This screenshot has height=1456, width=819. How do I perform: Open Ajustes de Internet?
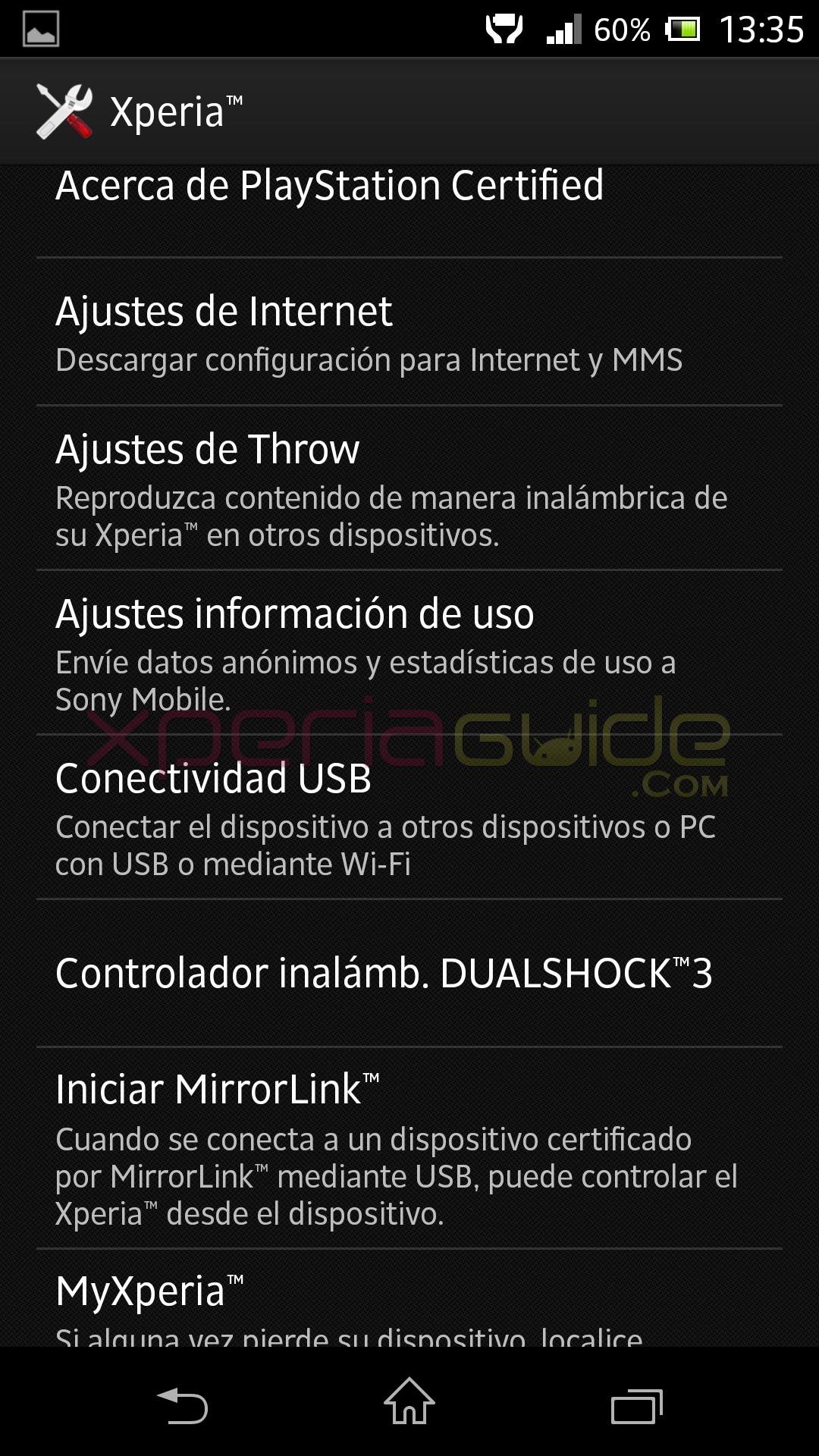(x=409, y=332)
